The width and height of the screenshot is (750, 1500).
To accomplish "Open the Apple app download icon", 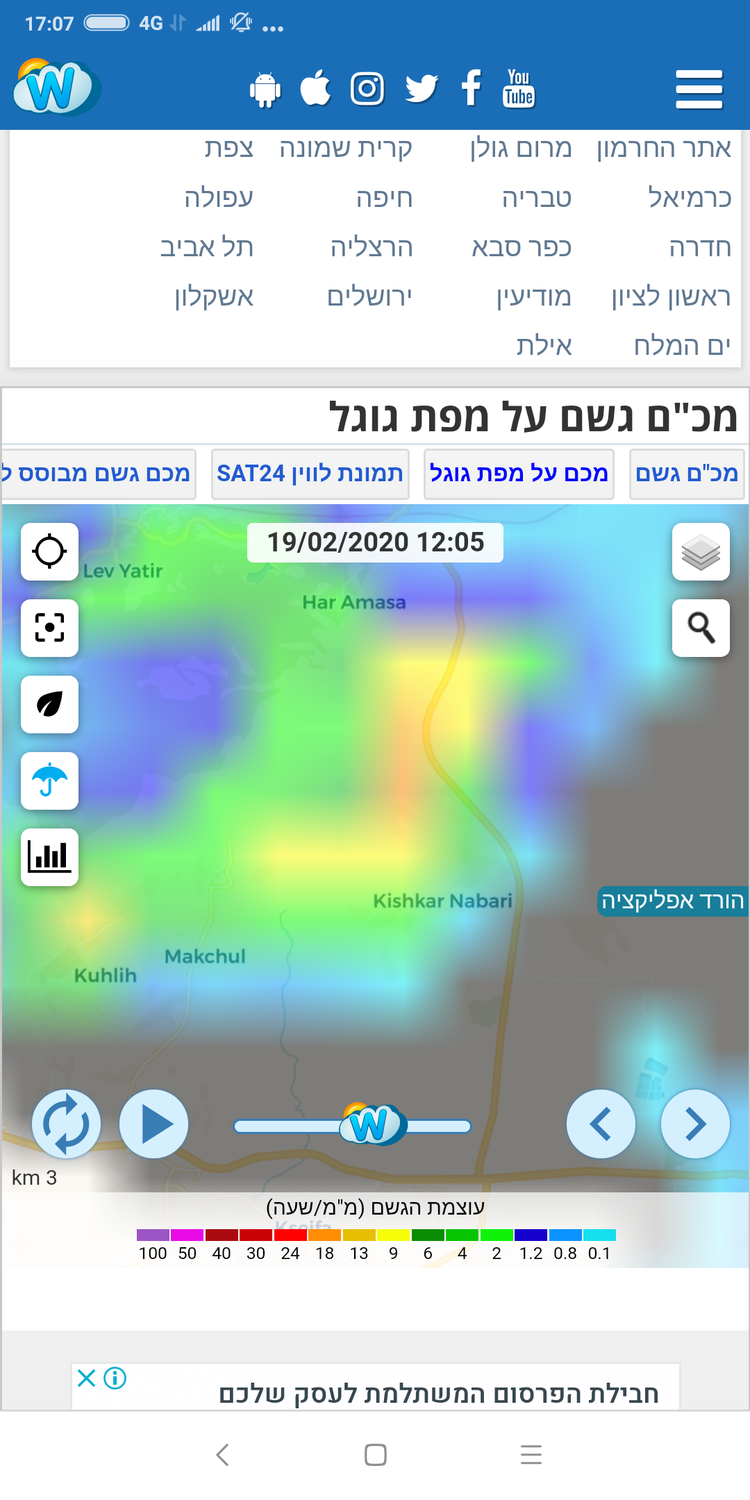I will click(x=315, y=89).
